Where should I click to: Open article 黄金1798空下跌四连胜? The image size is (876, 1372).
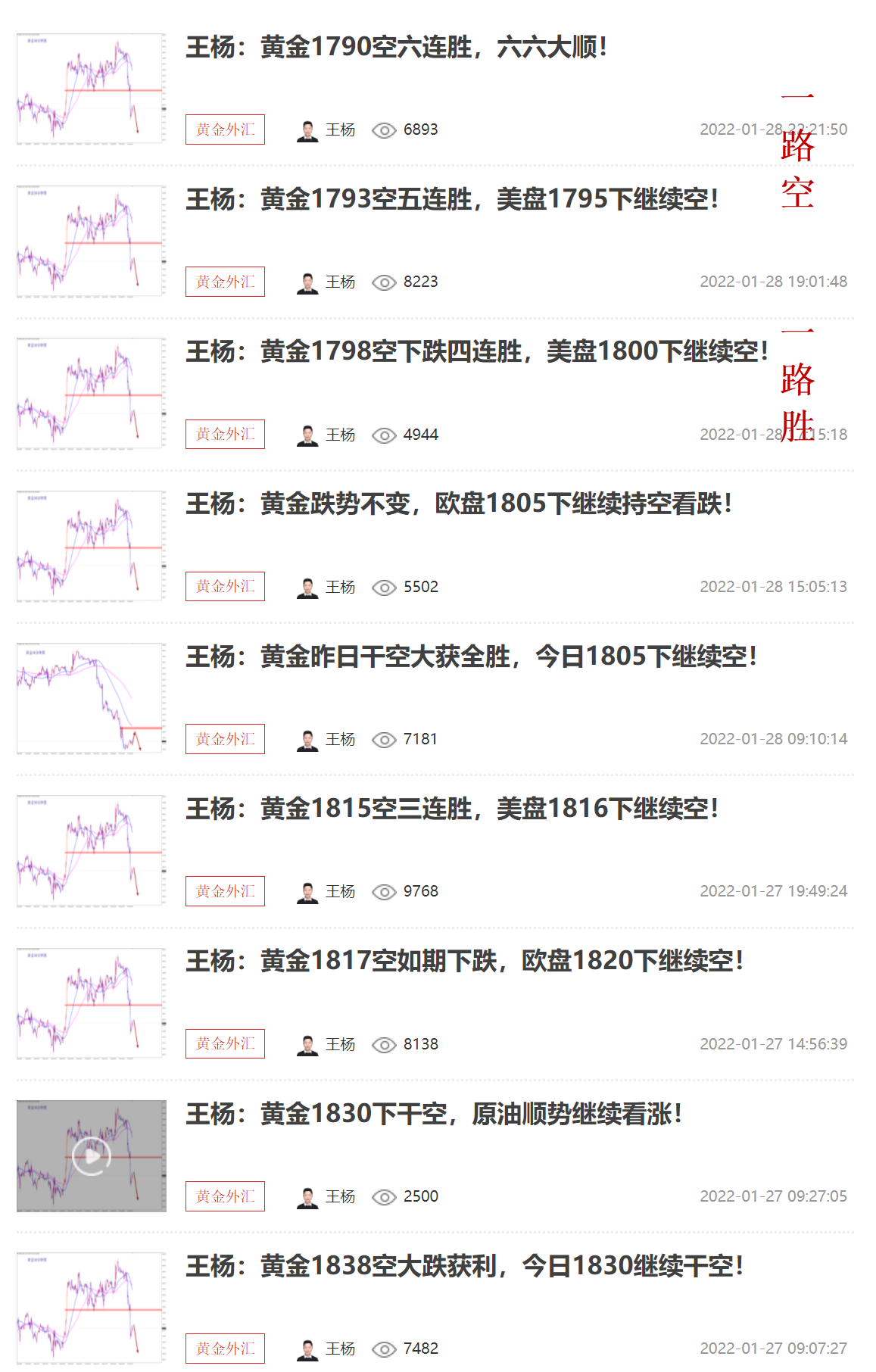tap(477, 352)
